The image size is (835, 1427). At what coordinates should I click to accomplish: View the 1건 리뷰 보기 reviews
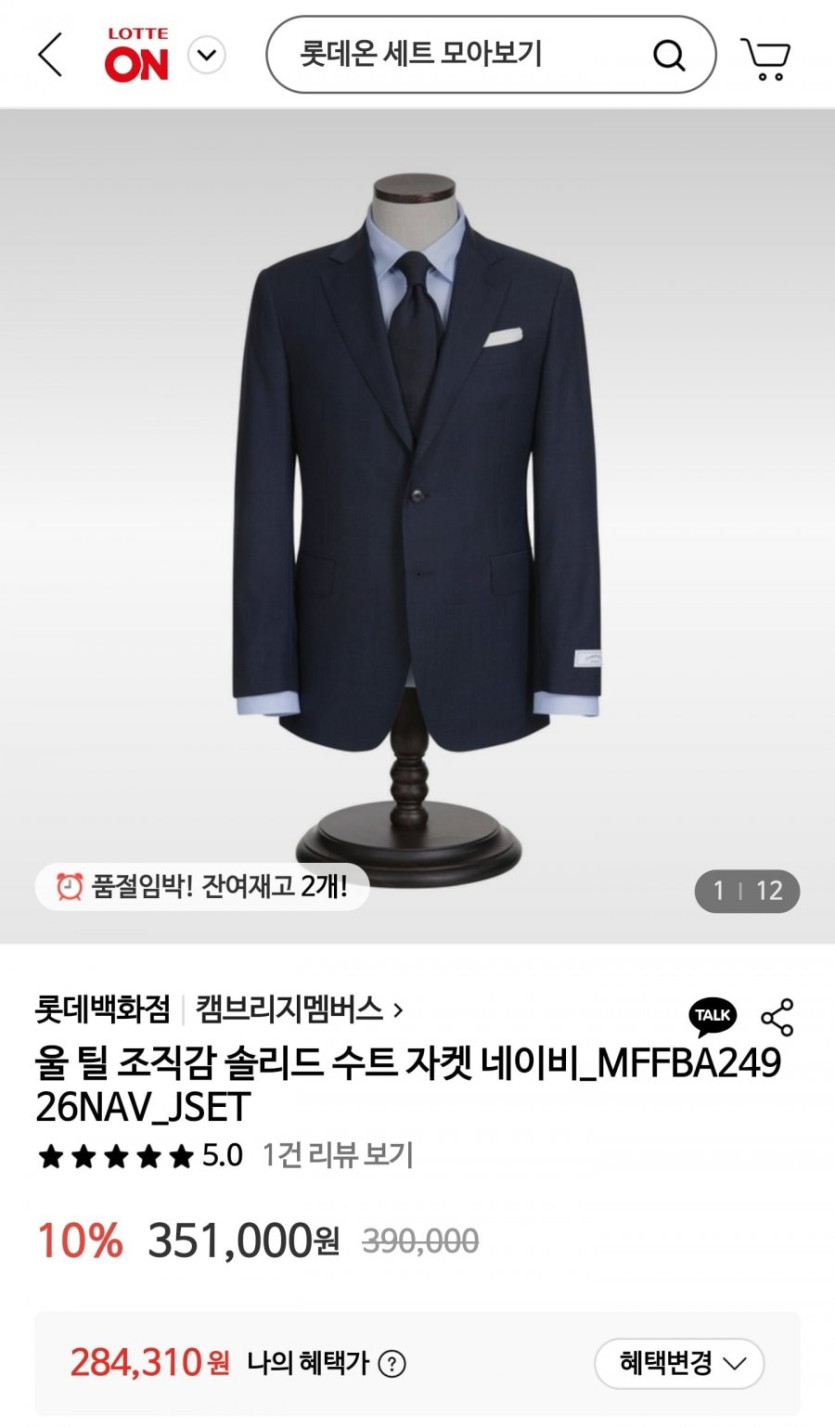337,1156
